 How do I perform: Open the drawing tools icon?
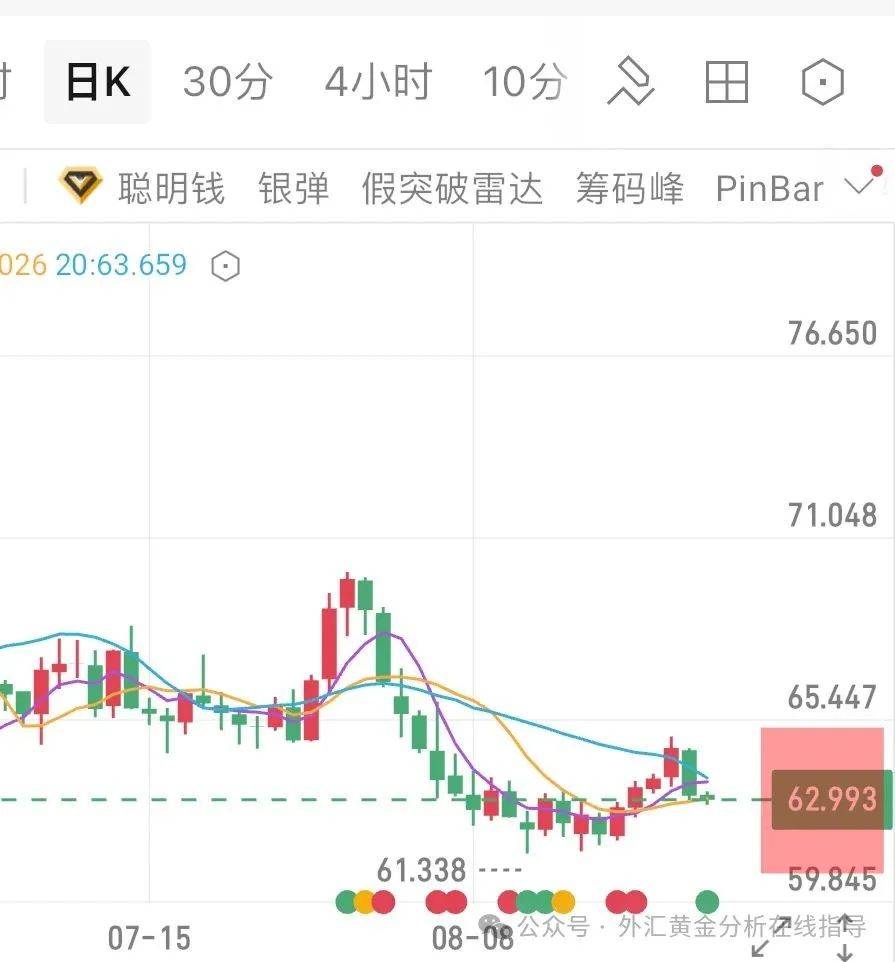[x=631, y=83]
